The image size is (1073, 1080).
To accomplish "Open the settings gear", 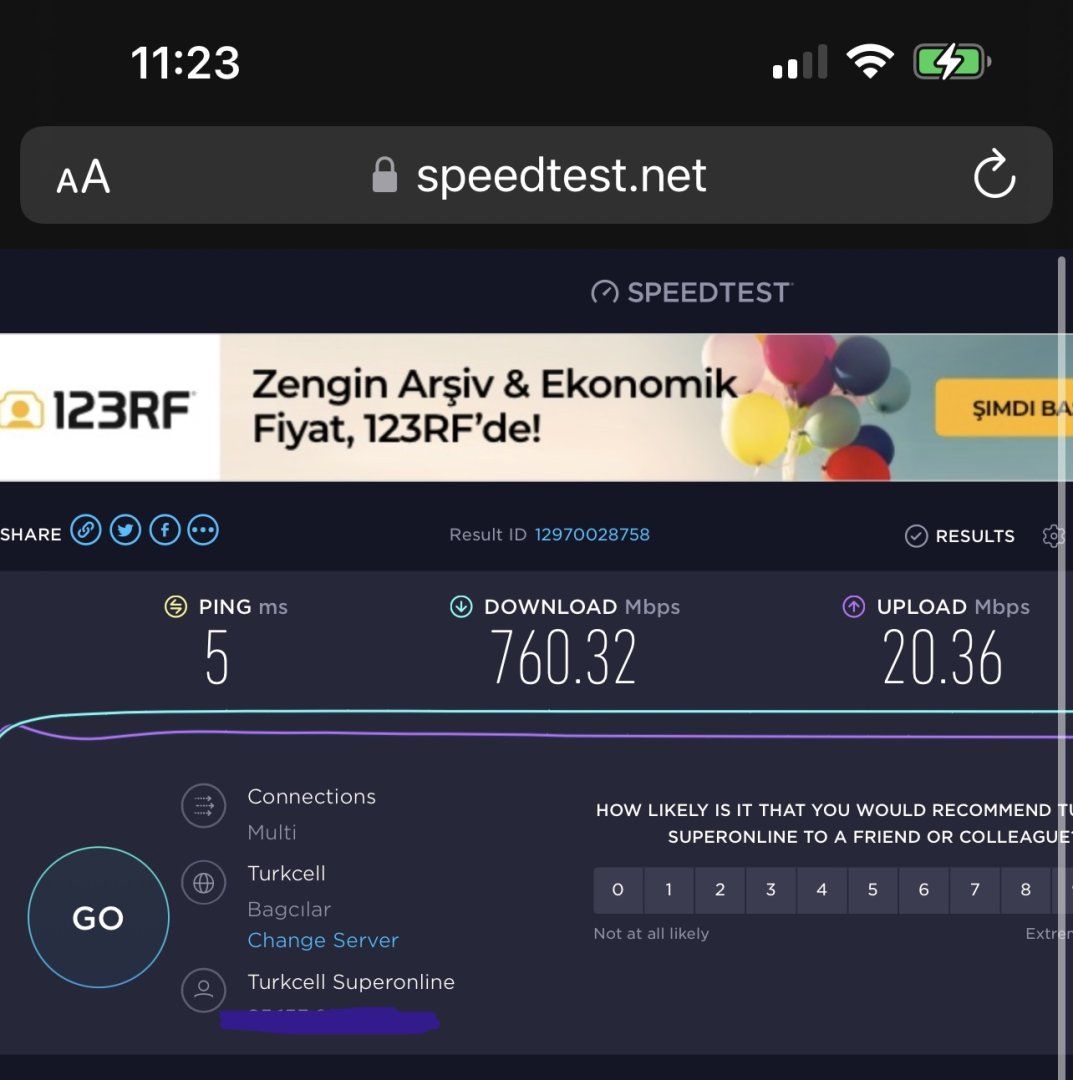I will coord(1053,536).
